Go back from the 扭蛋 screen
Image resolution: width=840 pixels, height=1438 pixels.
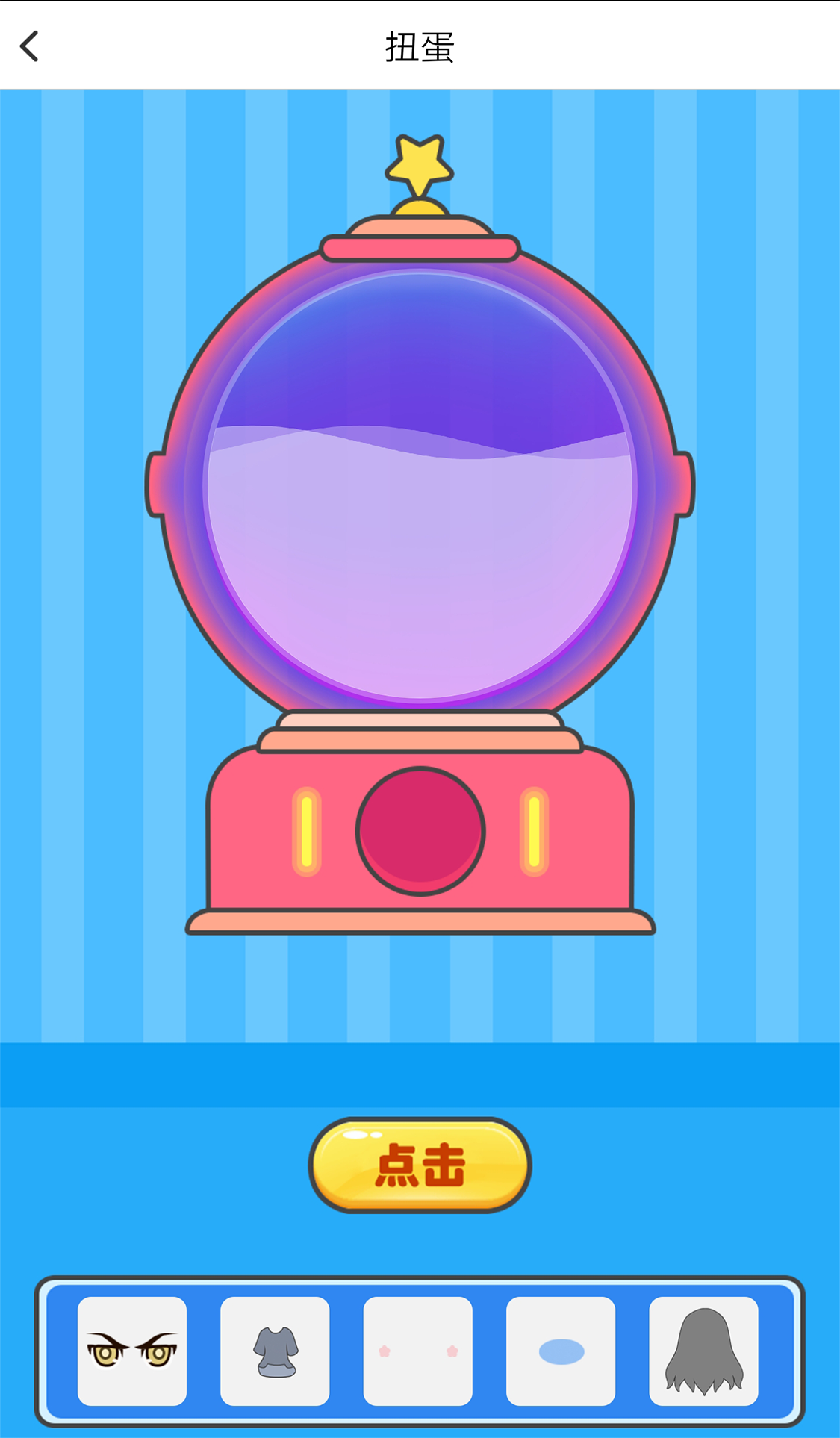click(x=30, y=46)
